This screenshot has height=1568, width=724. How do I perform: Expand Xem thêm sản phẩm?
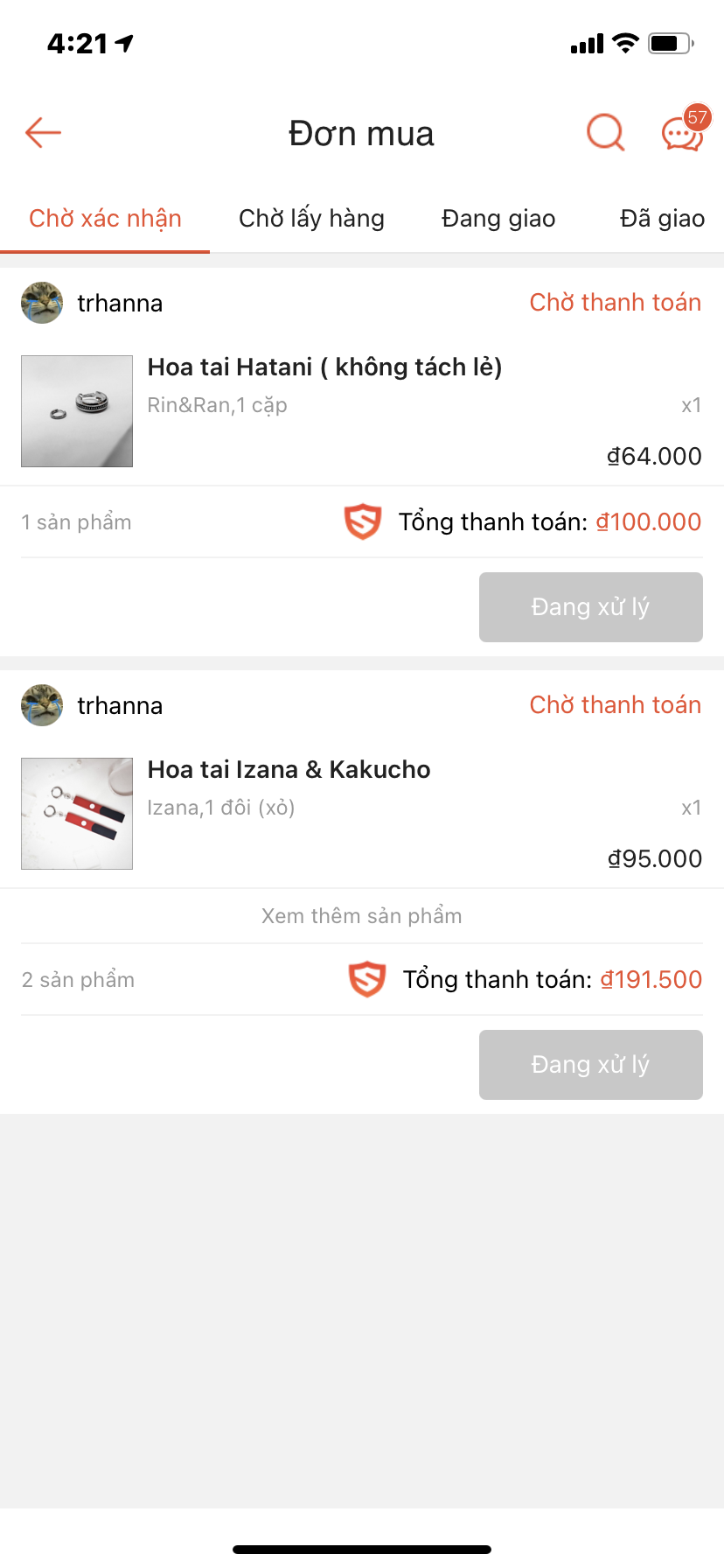361,916
